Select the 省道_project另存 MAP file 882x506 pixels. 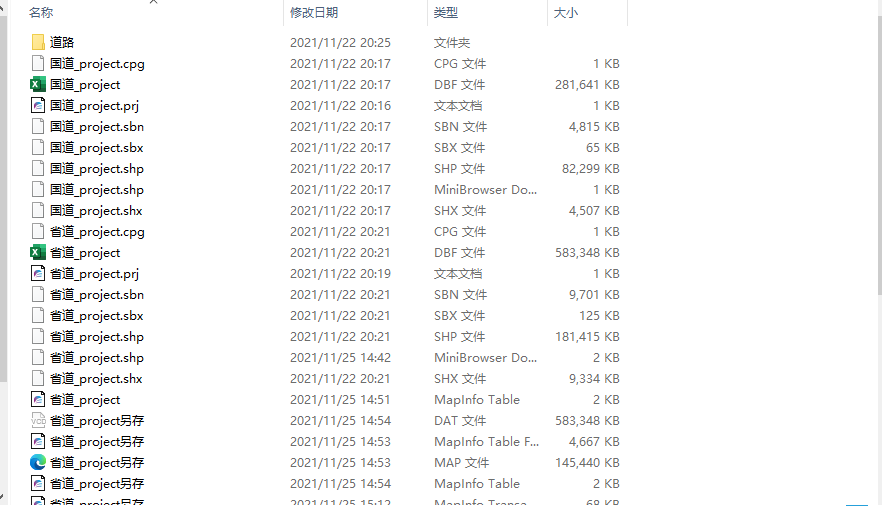point(97,463)
